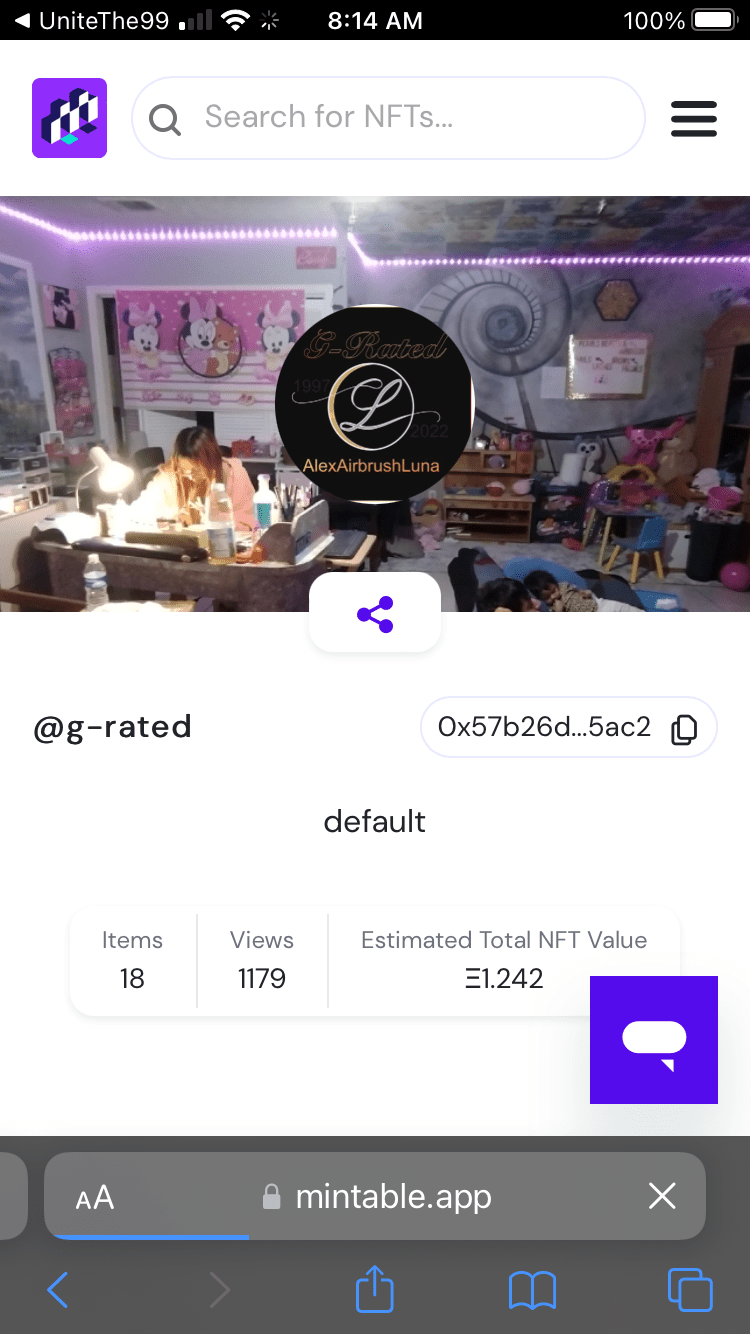Tap the Mintable logo to go home
The height and width of the screenshot is (1334, 750).
tap(69, 118)
